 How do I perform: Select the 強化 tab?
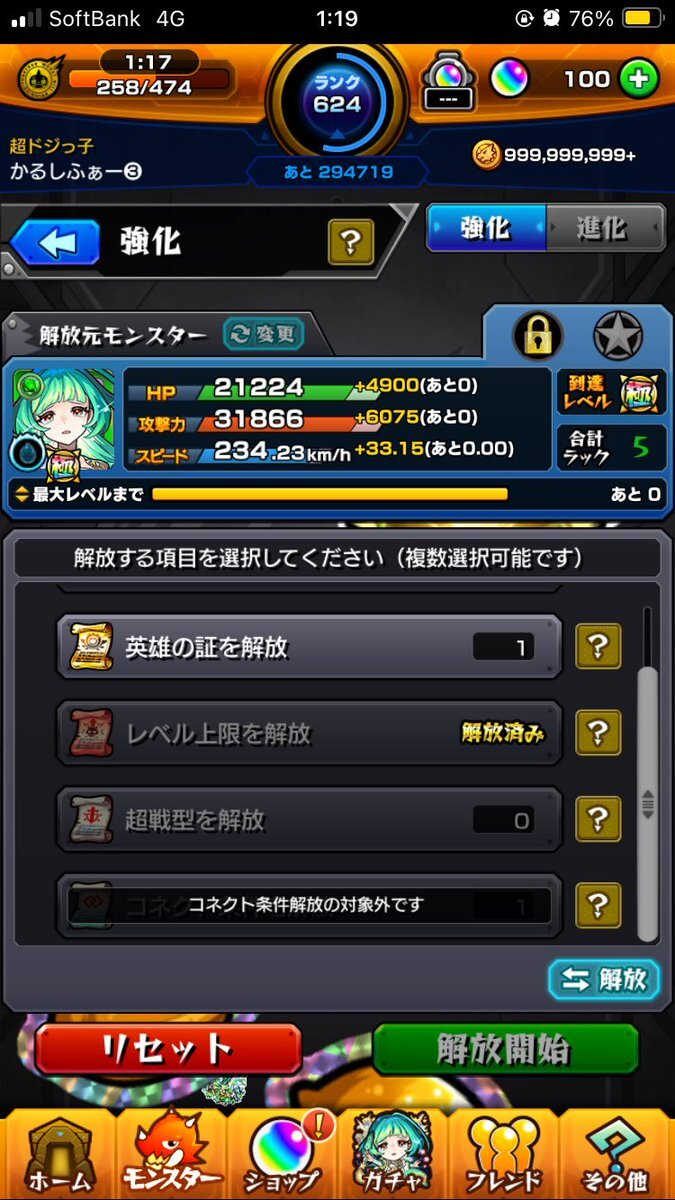pos(487,227)
